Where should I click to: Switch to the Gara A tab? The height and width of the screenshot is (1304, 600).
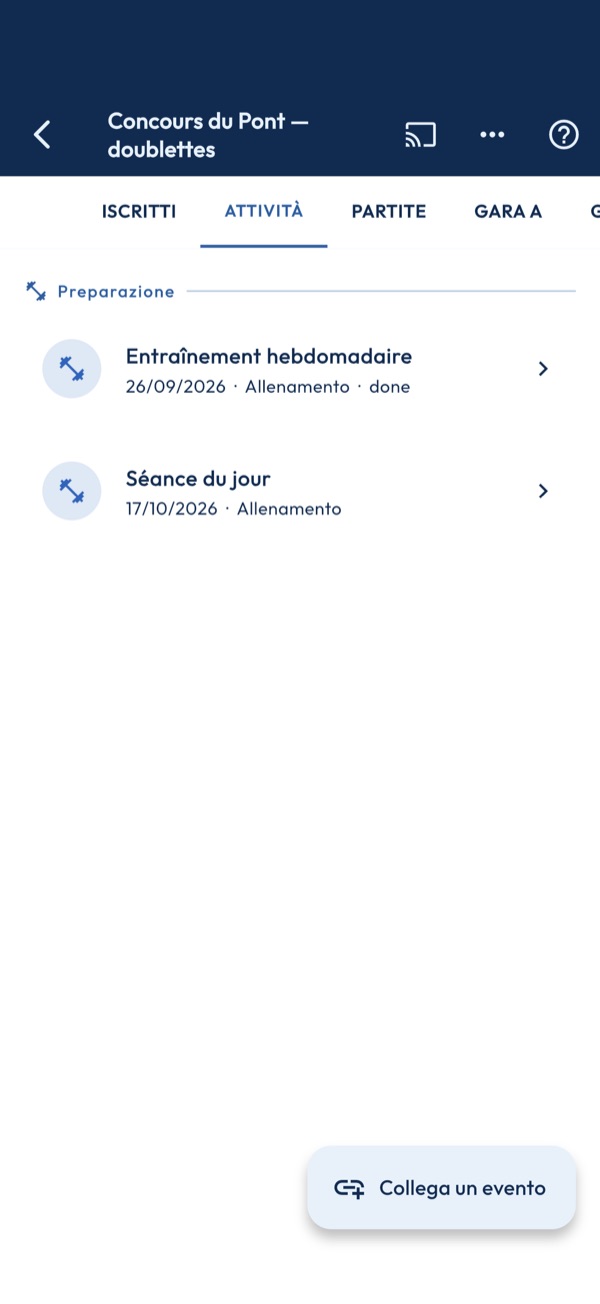coord(508,211)
